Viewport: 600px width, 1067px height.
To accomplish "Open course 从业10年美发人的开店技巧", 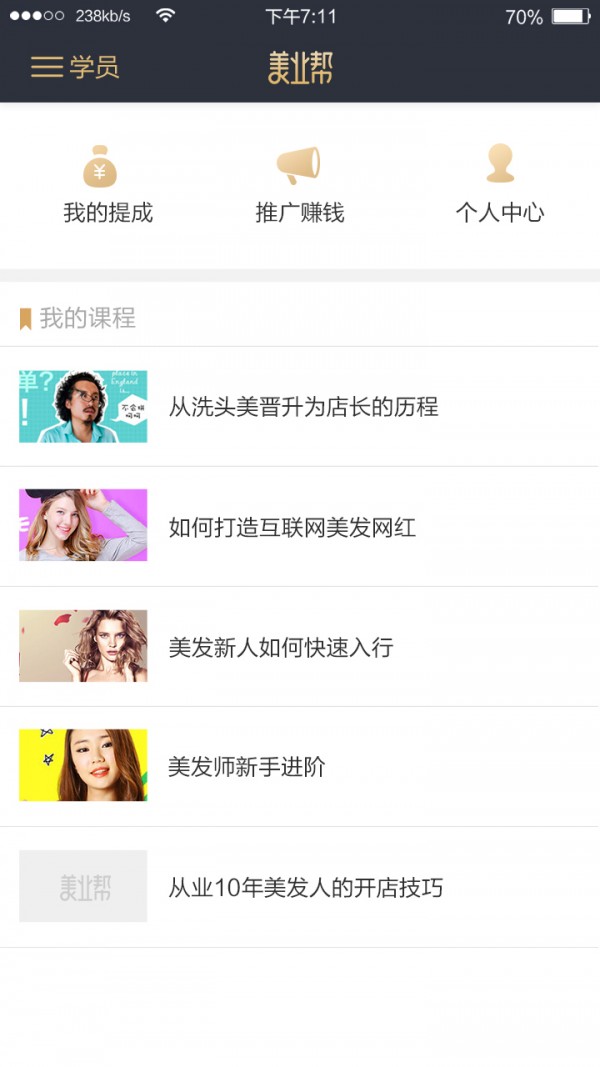I will (x=305, y=887).
